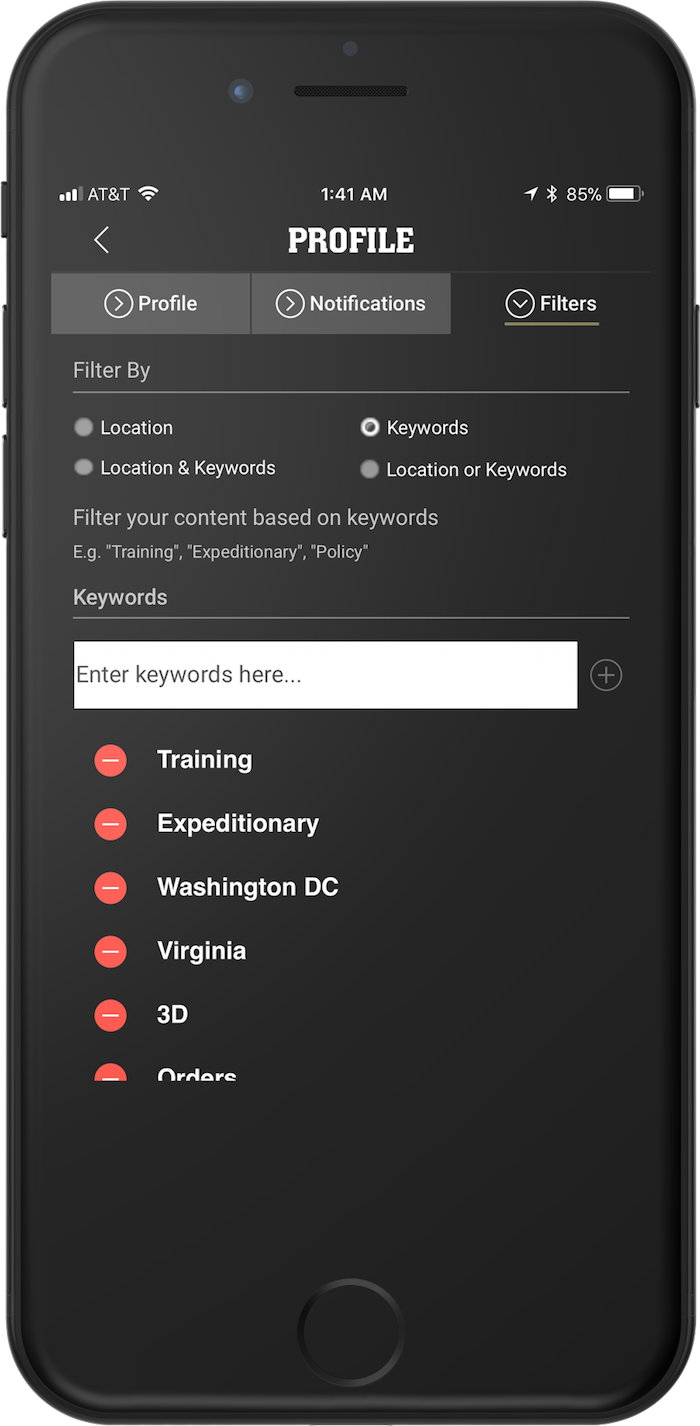The height and width of the screenshot is (1426, 700).
Task: Remove the Washington DC keyword
Action: (111, 888)
